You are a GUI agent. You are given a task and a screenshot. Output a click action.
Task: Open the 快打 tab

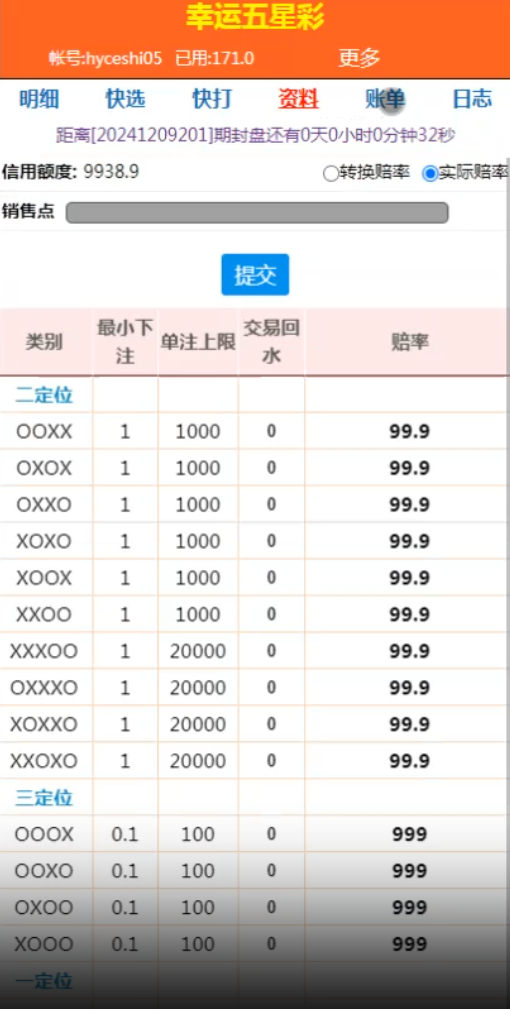pos(212,99)
